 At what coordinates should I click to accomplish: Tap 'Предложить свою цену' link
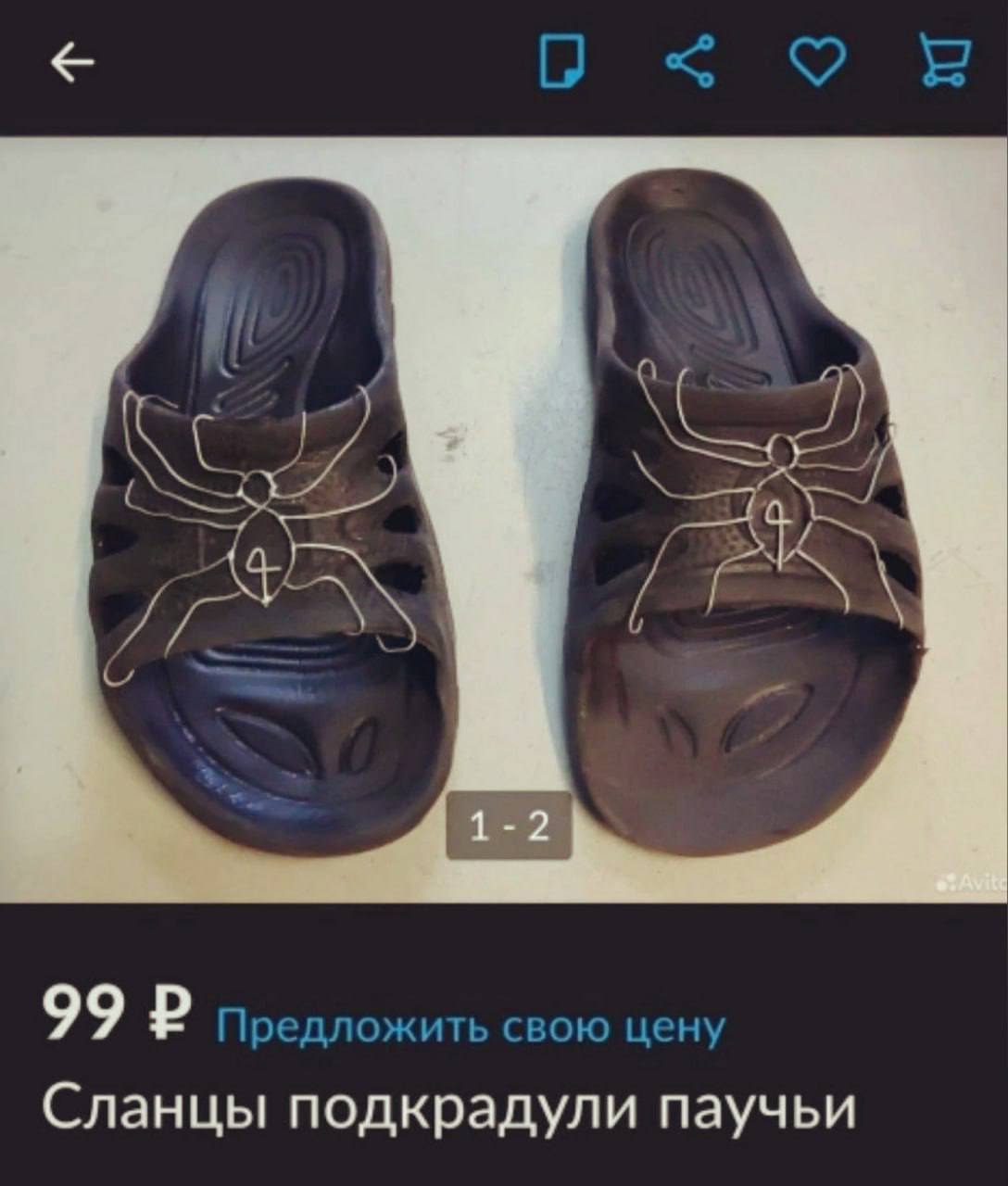(469, 1026)
